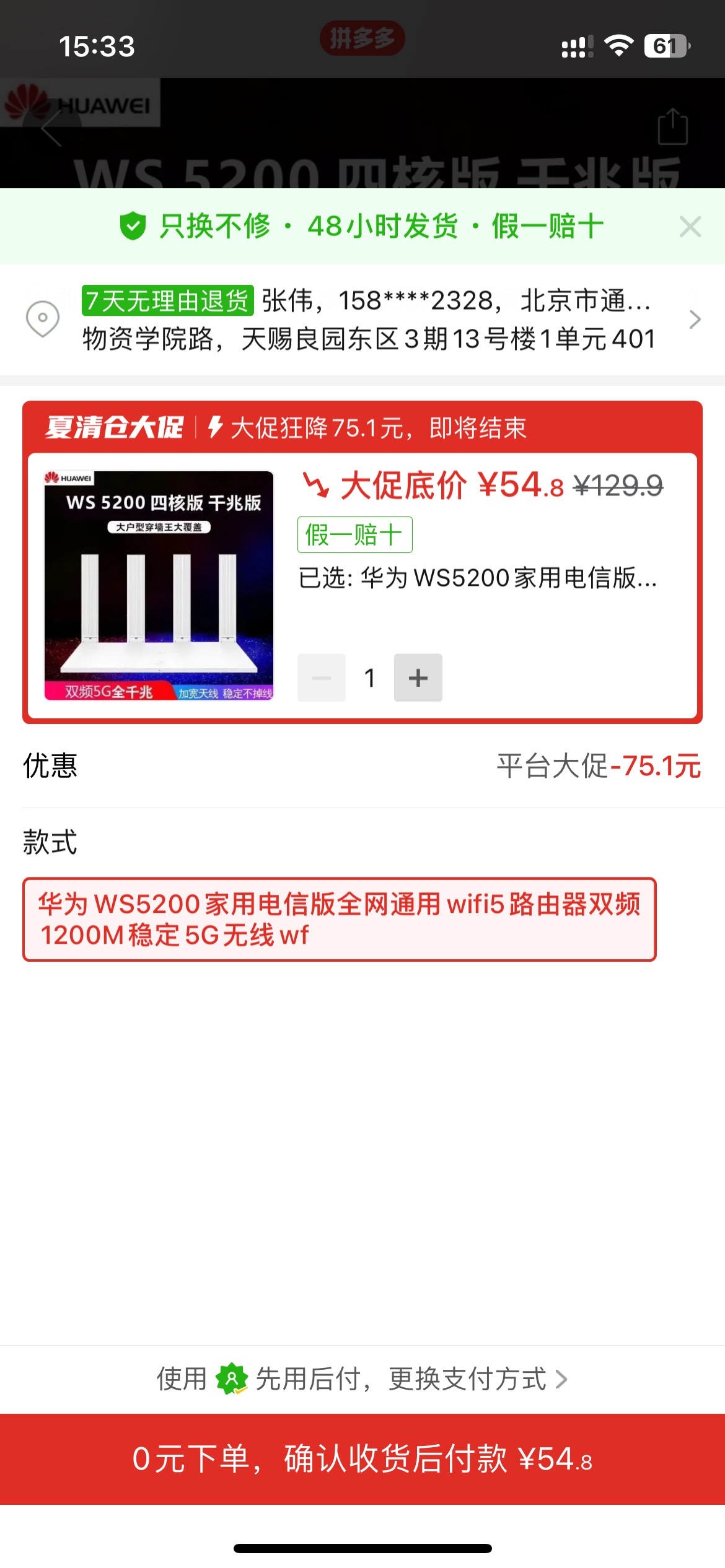Share this Huawei router product

672,127
